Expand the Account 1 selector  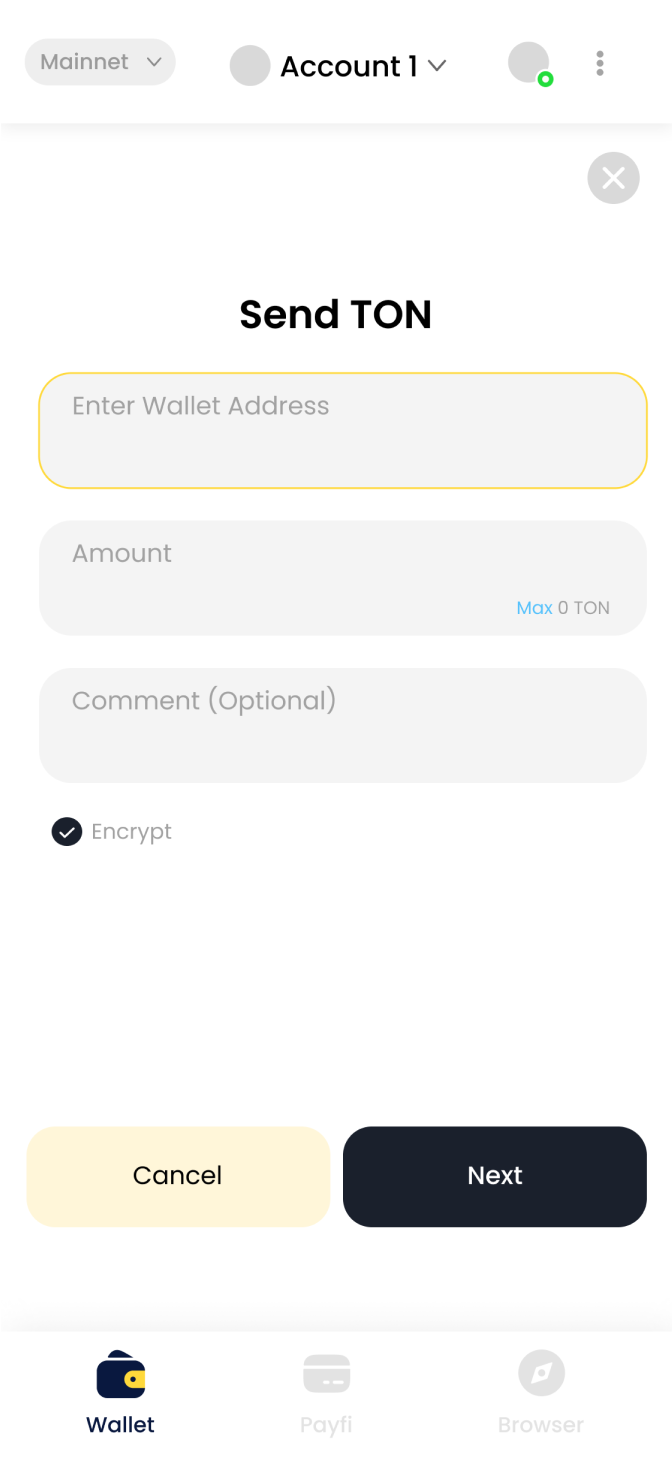(340, 66)
